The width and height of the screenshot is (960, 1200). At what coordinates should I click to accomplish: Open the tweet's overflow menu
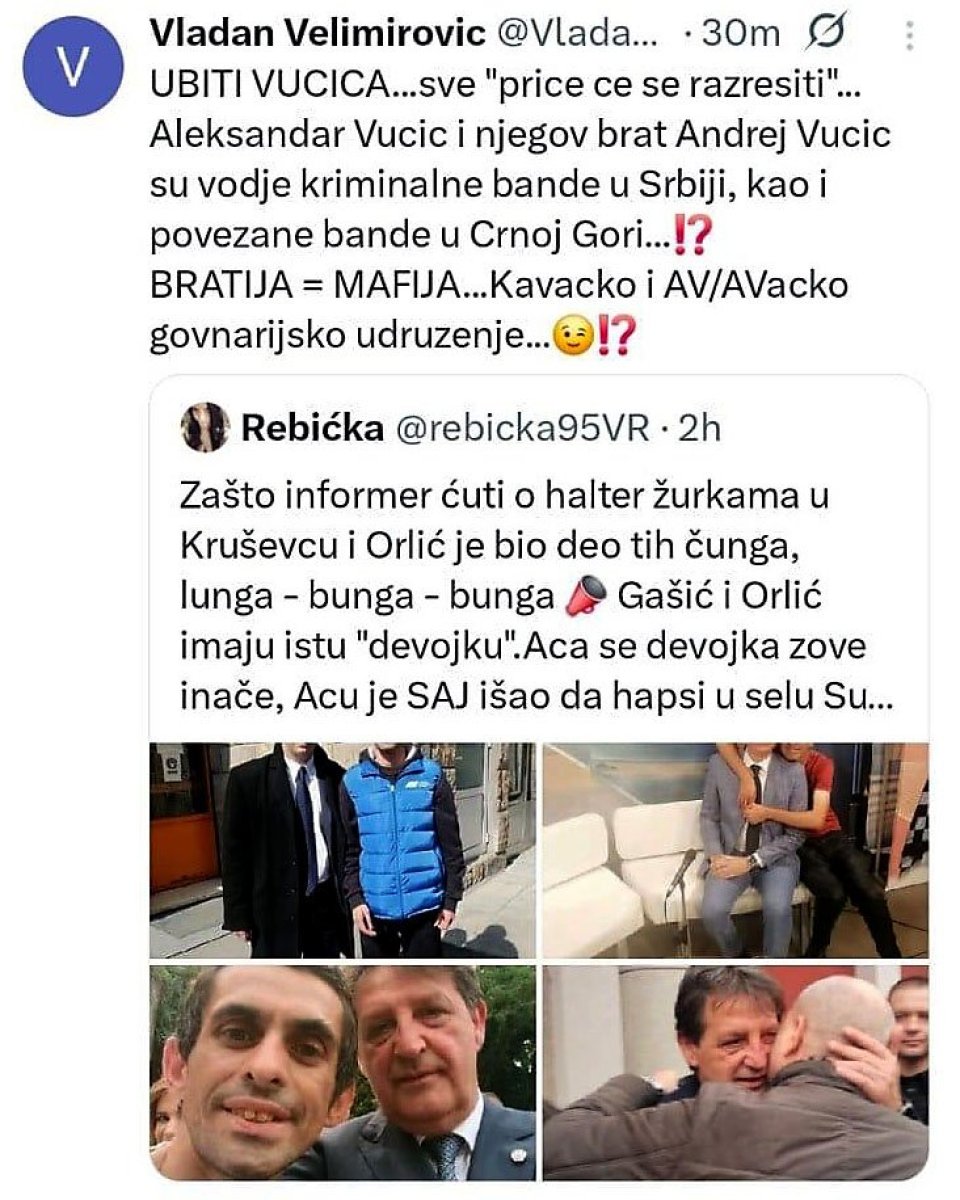click(909, 36)
